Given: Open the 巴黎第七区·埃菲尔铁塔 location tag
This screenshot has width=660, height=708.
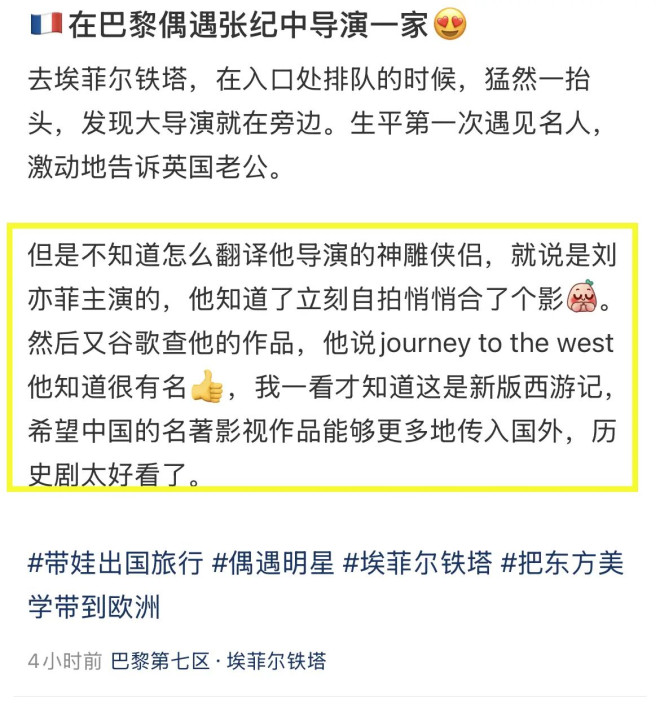Looking at the screenshot, I should tap(218, 661).
